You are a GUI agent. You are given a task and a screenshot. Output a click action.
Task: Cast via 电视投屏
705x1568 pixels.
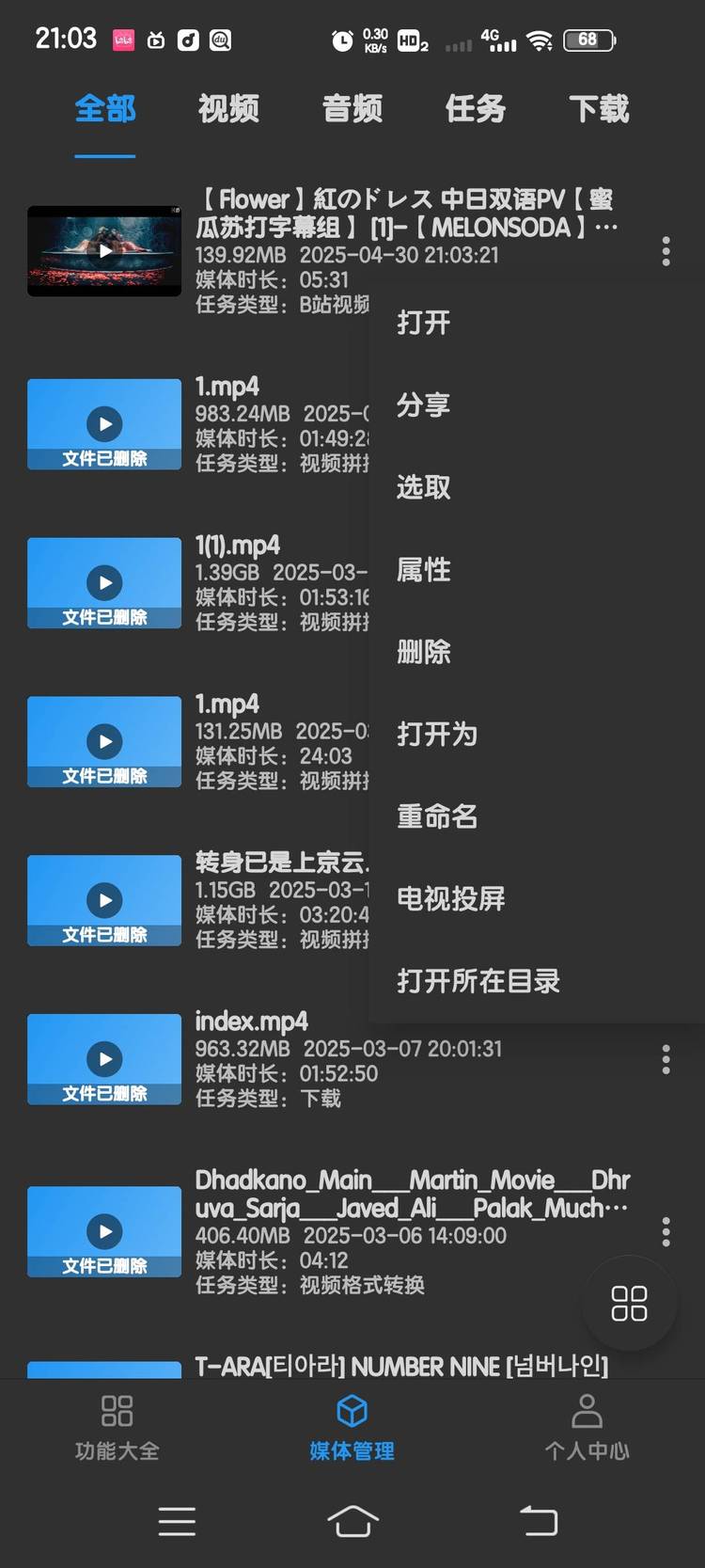click(451, 898)
